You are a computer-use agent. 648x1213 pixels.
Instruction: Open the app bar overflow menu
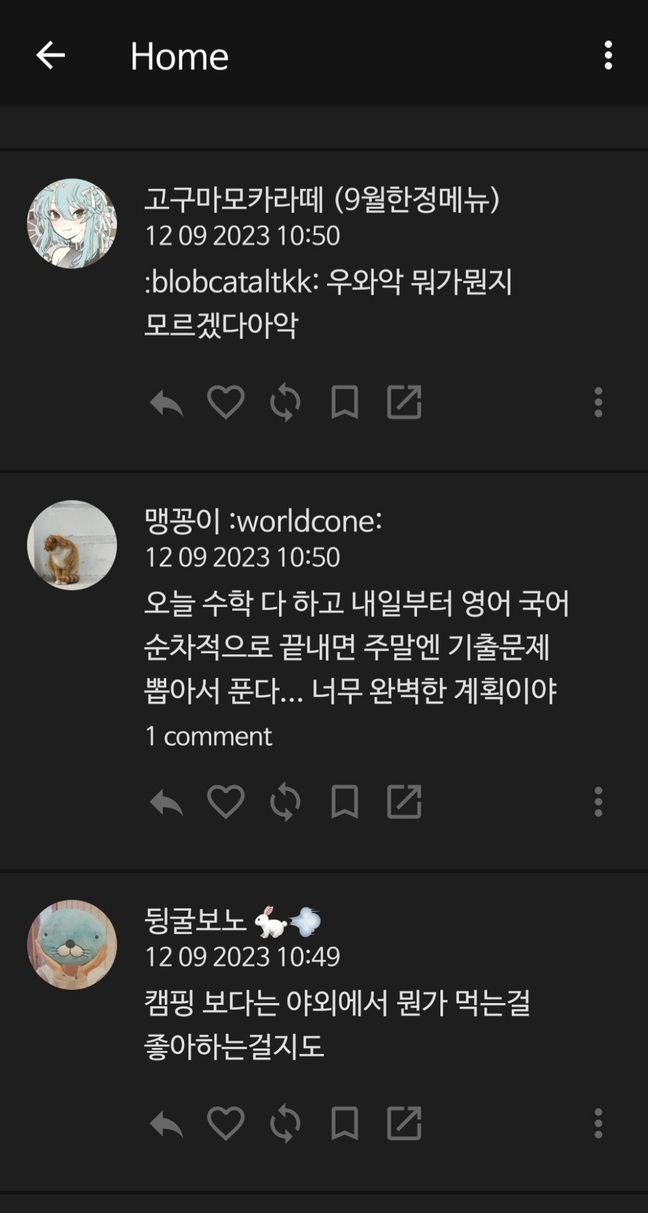608,56
